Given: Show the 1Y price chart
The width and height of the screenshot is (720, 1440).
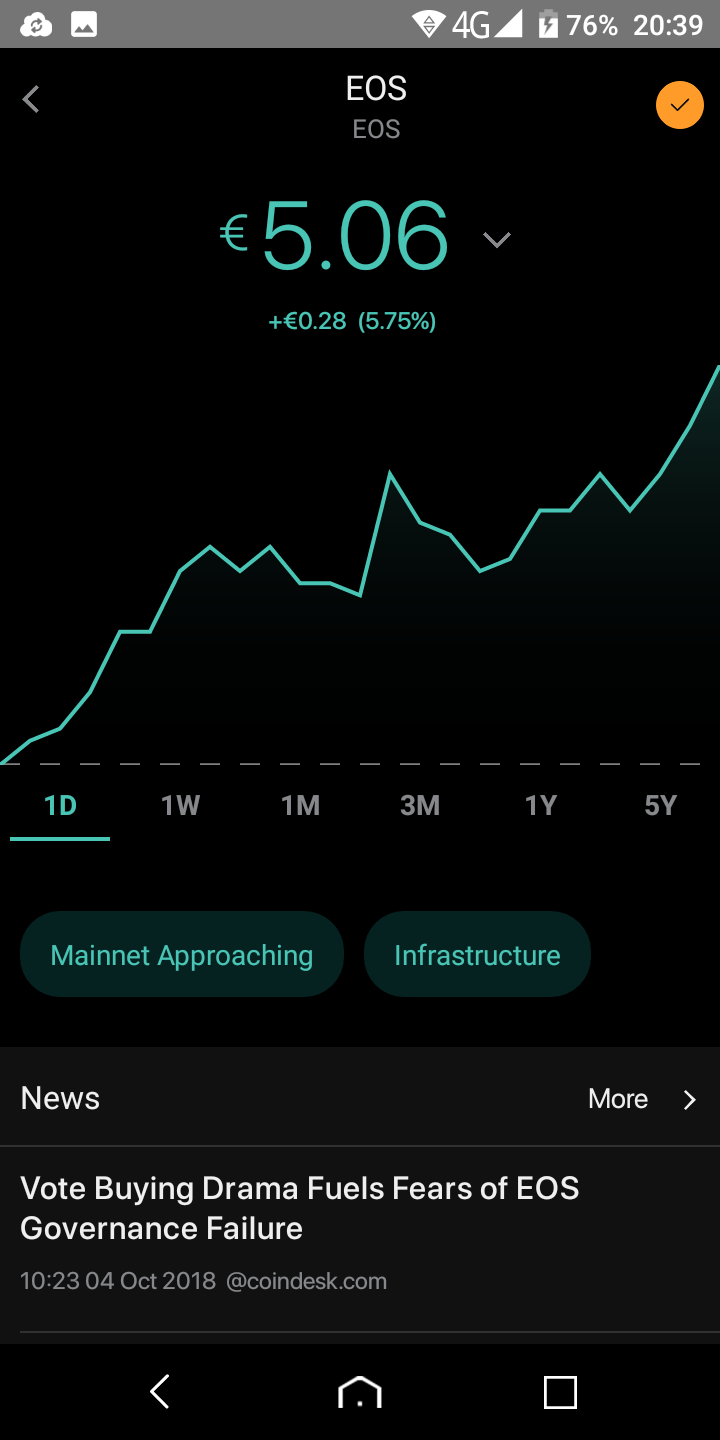Looking at the screenshot, I should [540, 806].
